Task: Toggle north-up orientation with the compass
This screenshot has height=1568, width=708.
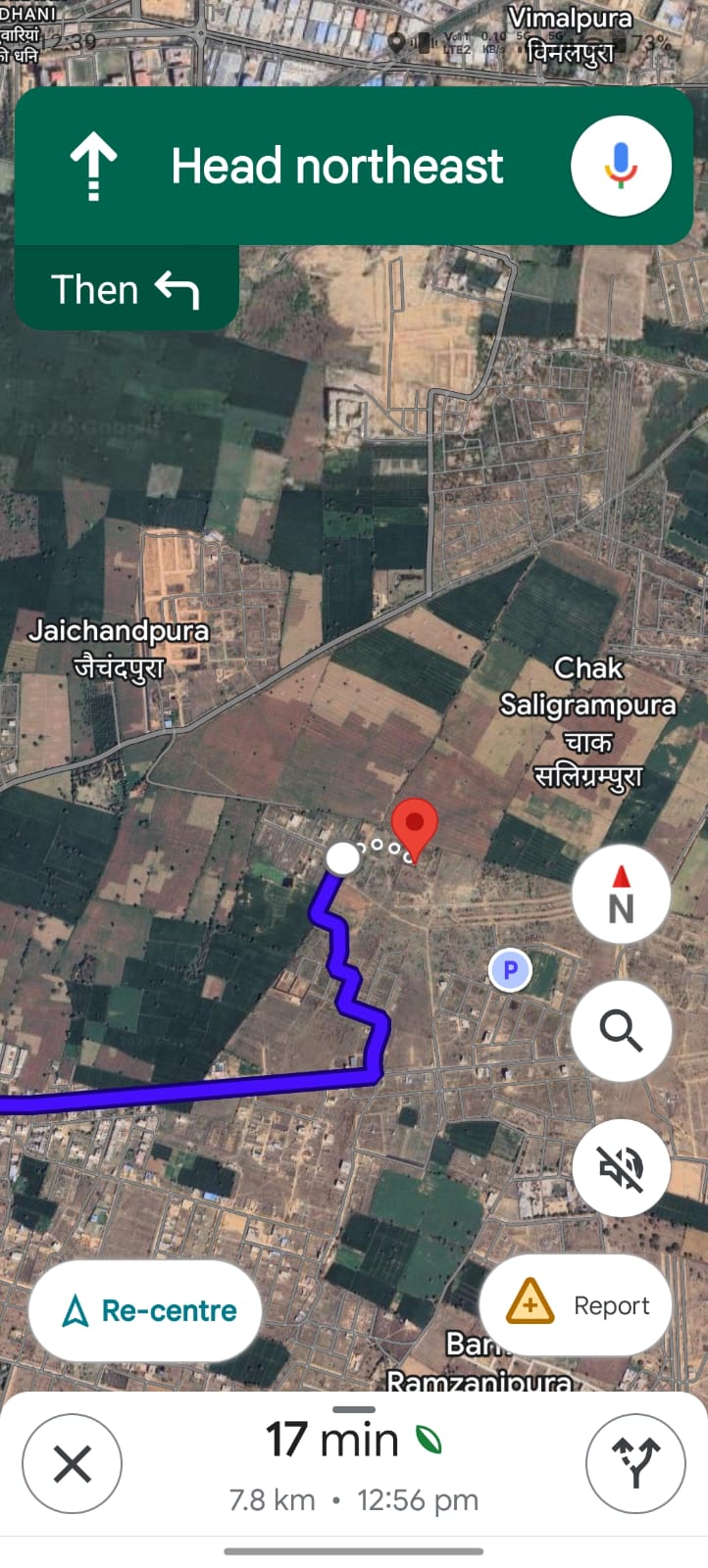Action: coord(621,895)
